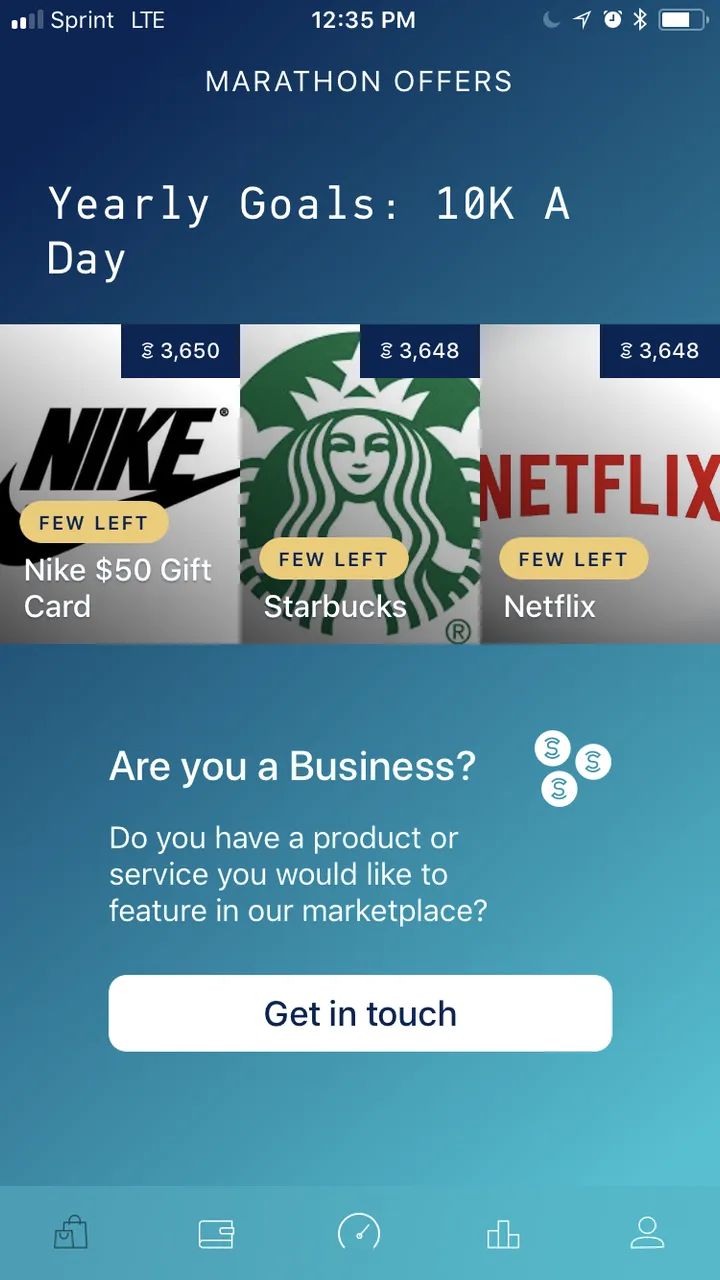720x1280 pixels.
Task: Open the wallet tab
Action: coord(216,1233)
